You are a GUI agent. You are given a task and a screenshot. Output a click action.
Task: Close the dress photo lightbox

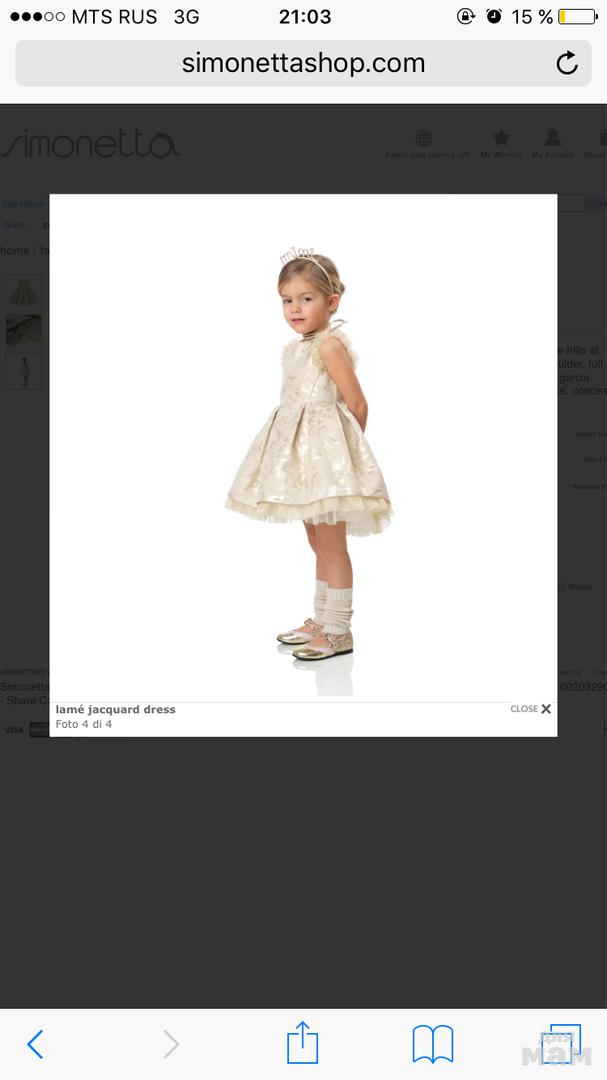point(531,709)
